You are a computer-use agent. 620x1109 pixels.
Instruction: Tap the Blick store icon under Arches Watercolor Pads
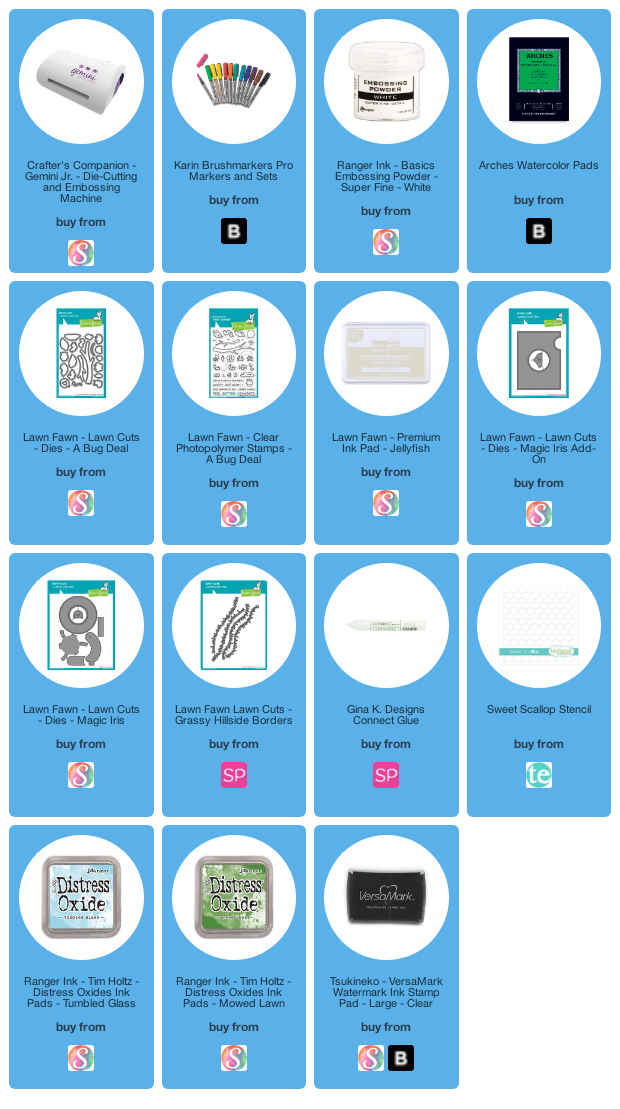click(539, 231)
